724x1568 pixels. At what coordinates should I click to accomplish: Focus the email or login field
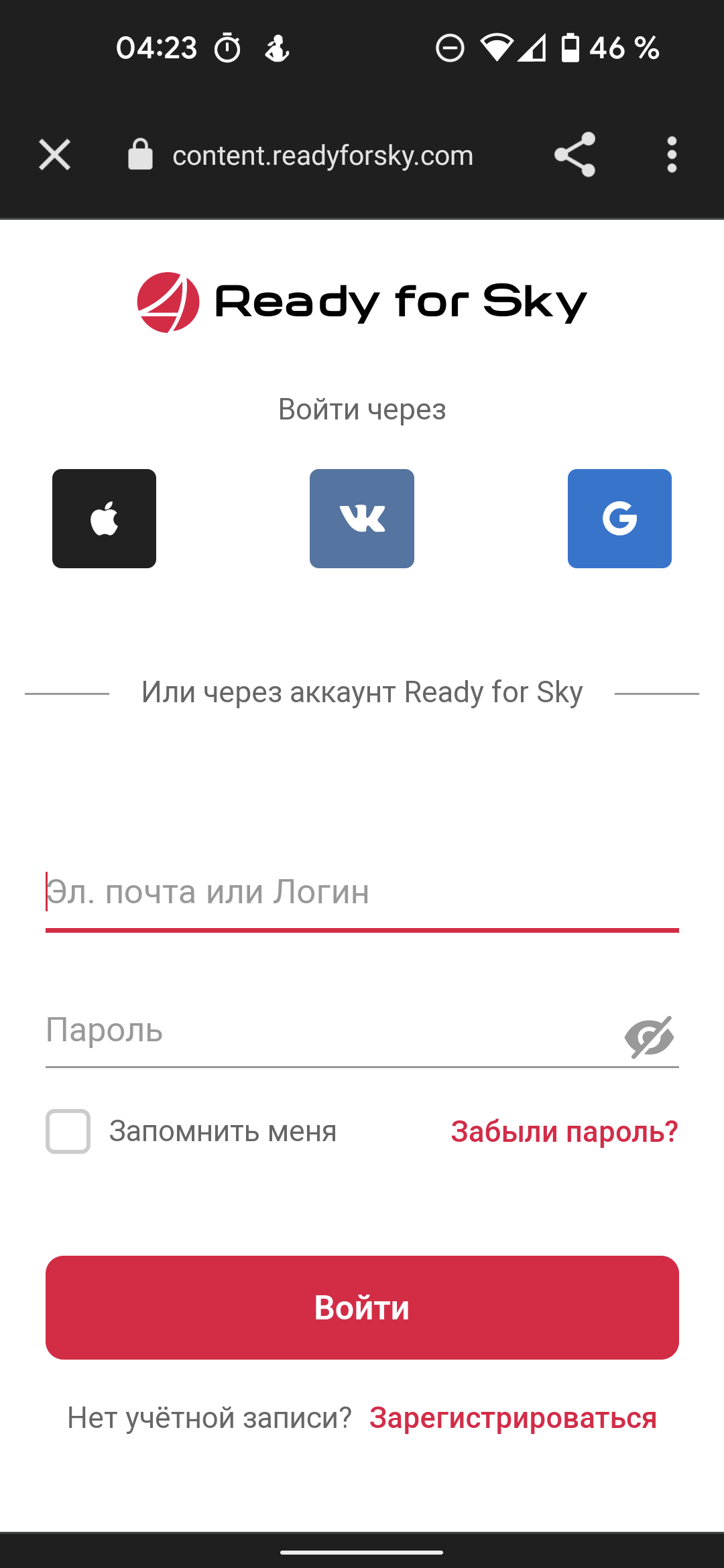[362, 893]
